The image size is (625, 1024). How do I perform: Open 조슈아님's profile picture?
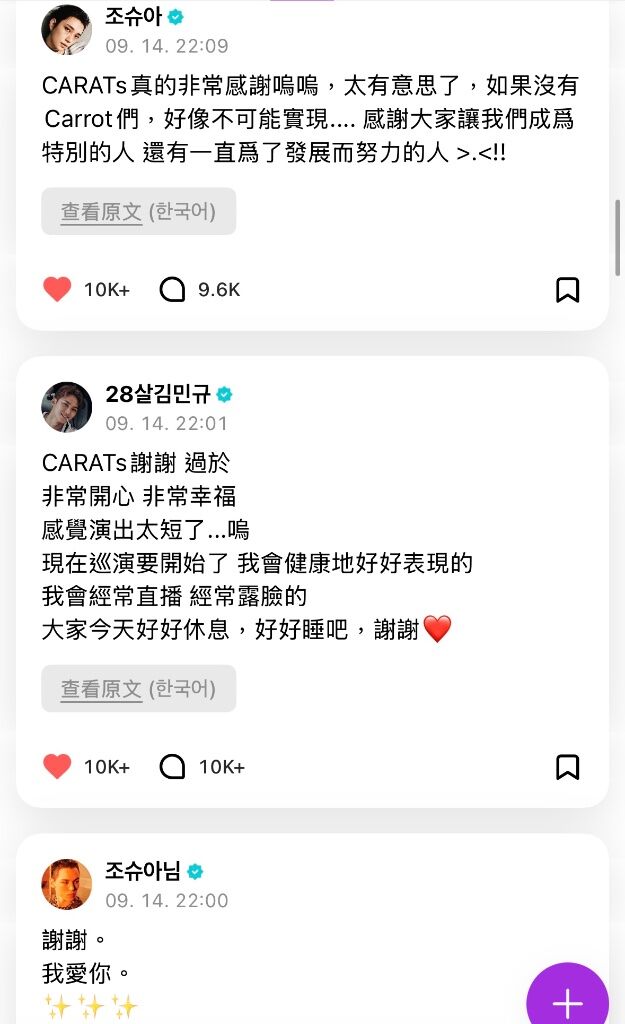click(66, 884)
